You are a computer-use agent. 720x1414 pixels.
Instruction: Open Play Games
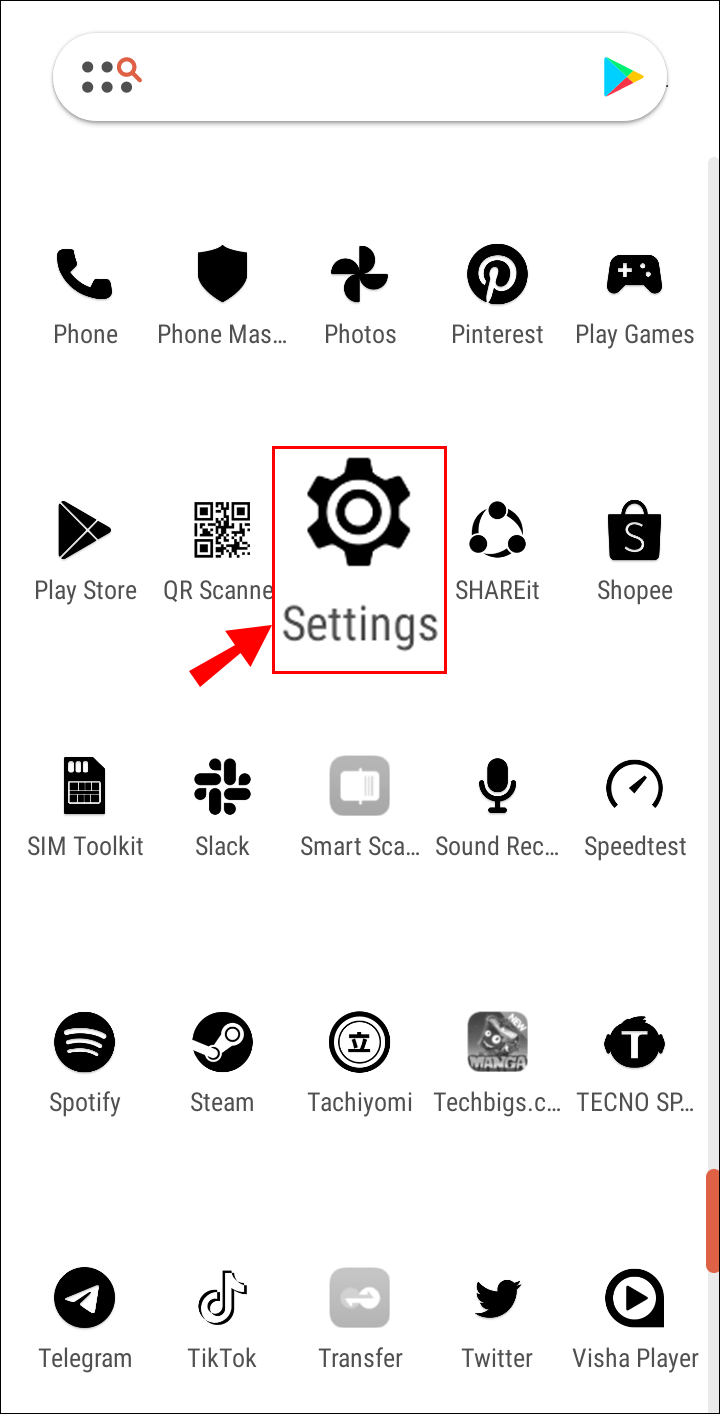click(634, 275)
